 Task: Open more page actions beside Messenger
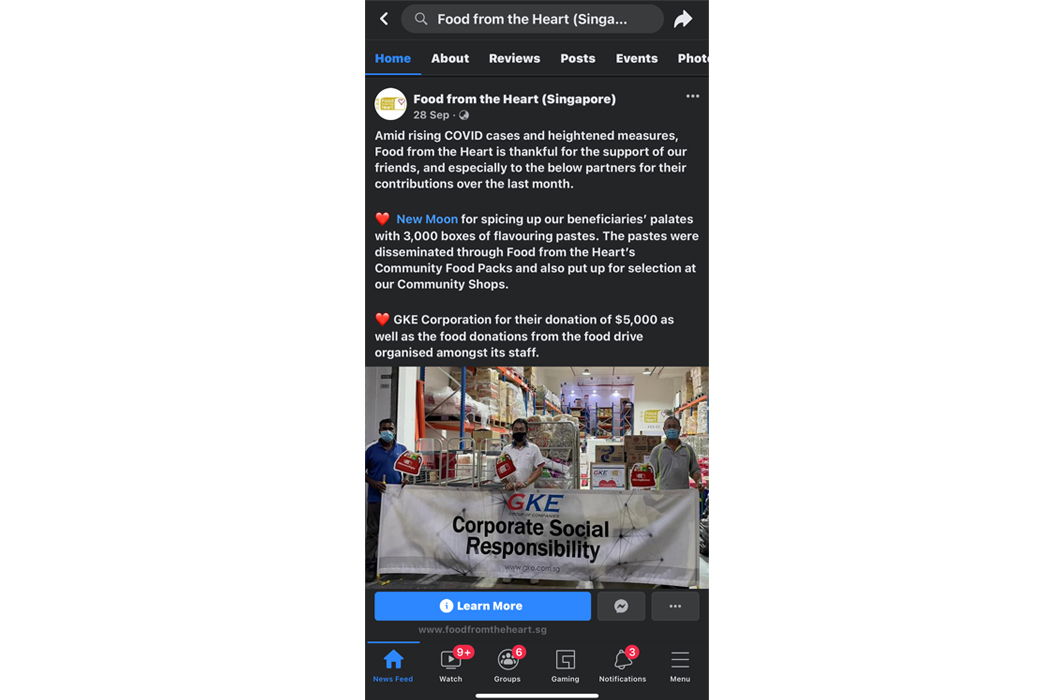[x=675, y=606]
